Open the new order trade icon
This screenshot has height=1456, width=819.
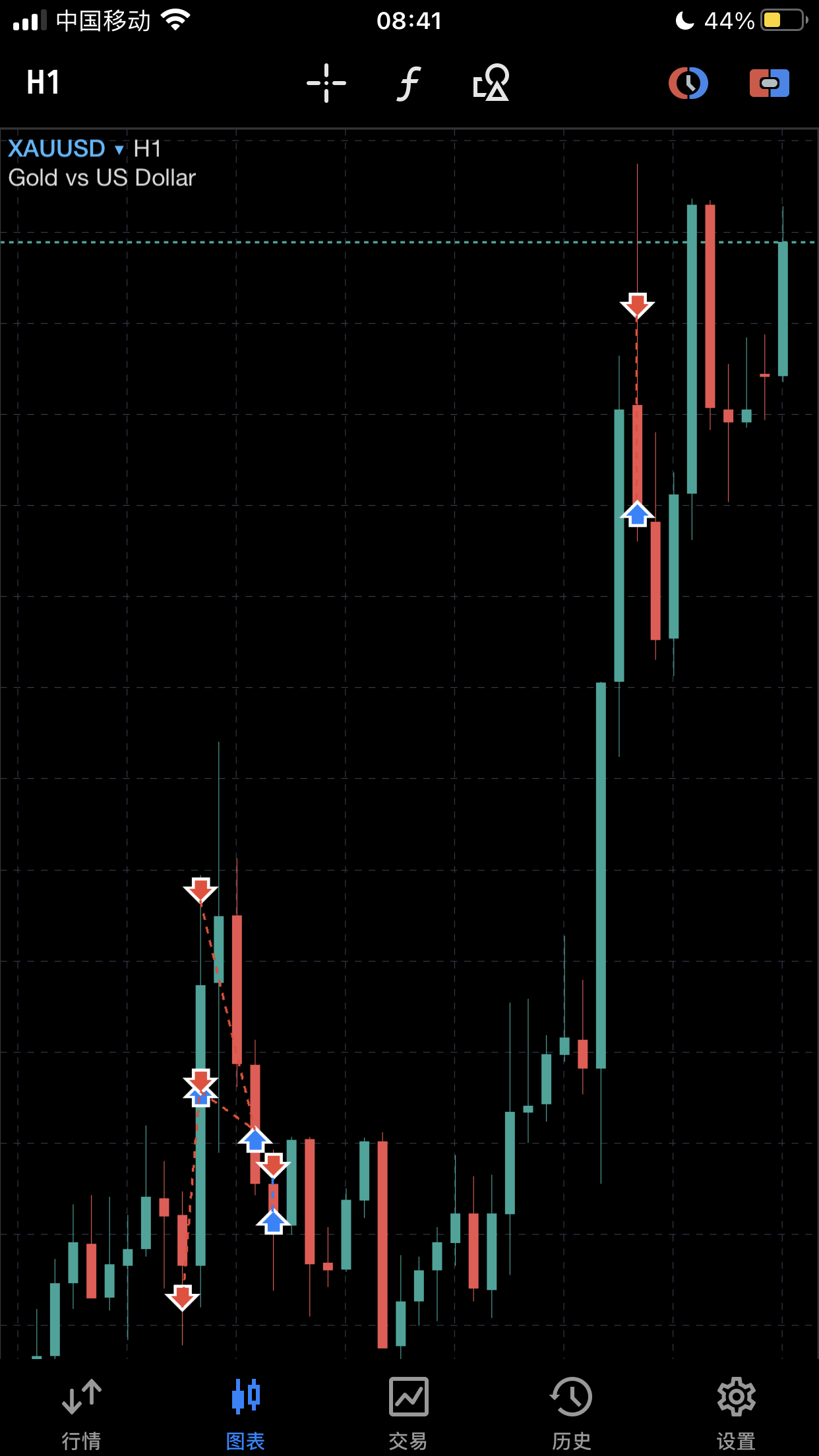pos(770,83)
